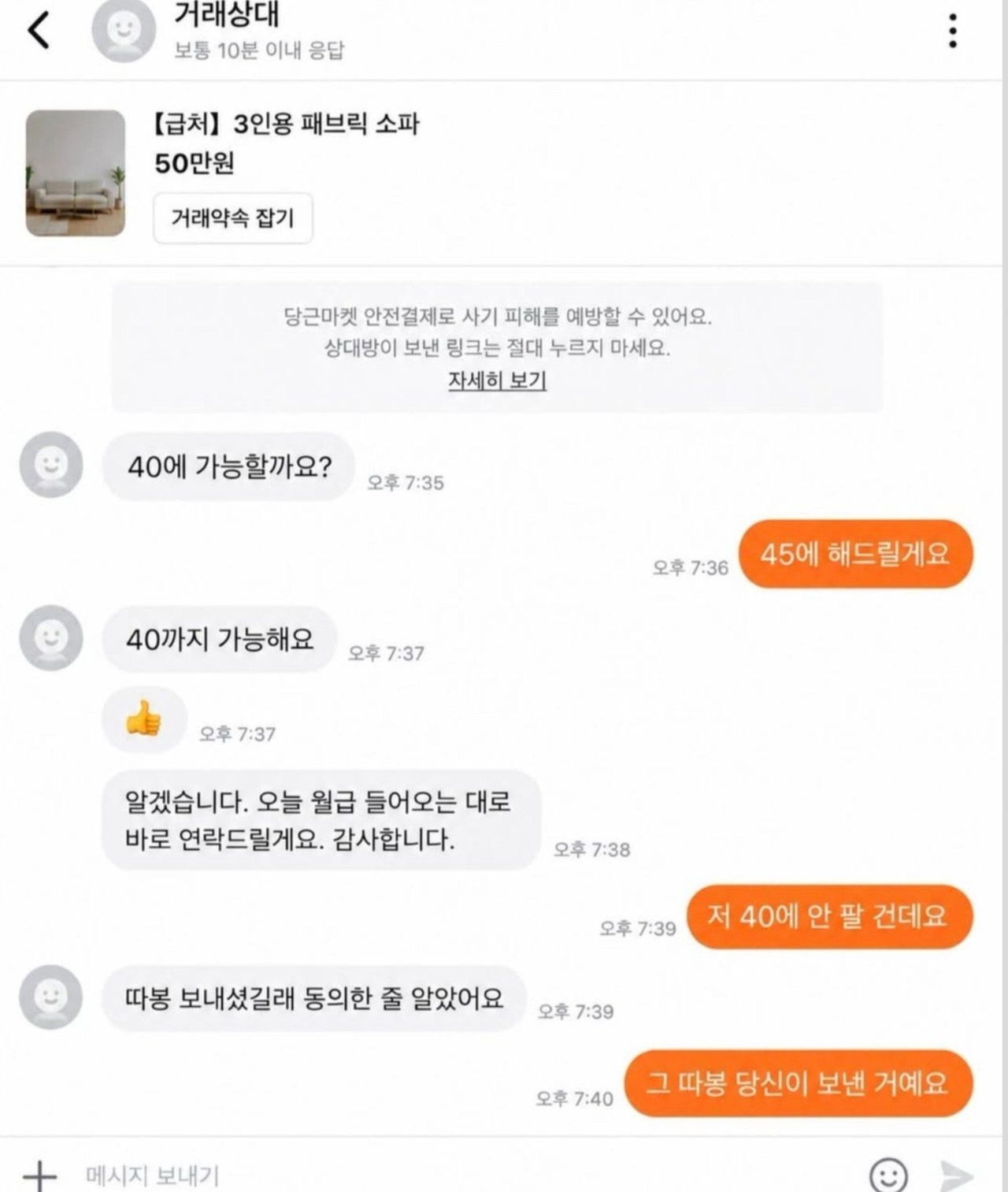Open the three-dot overflow menu

point(953,31)
